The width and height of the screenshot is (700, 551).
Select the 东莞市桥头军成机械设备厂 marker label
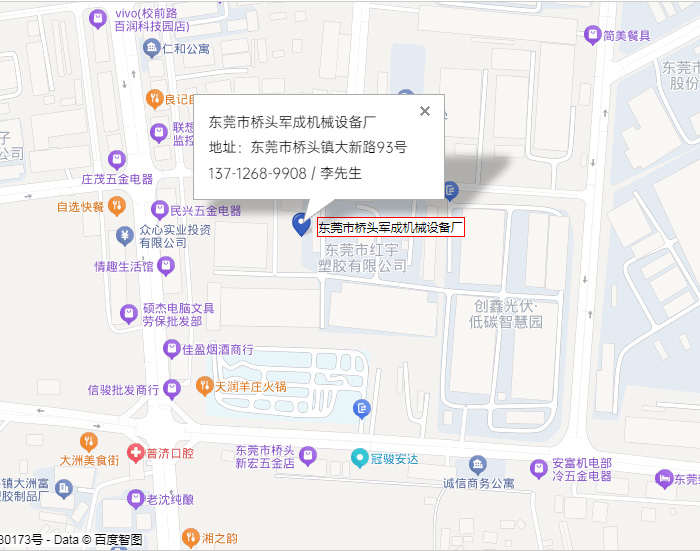pos(391,228)
